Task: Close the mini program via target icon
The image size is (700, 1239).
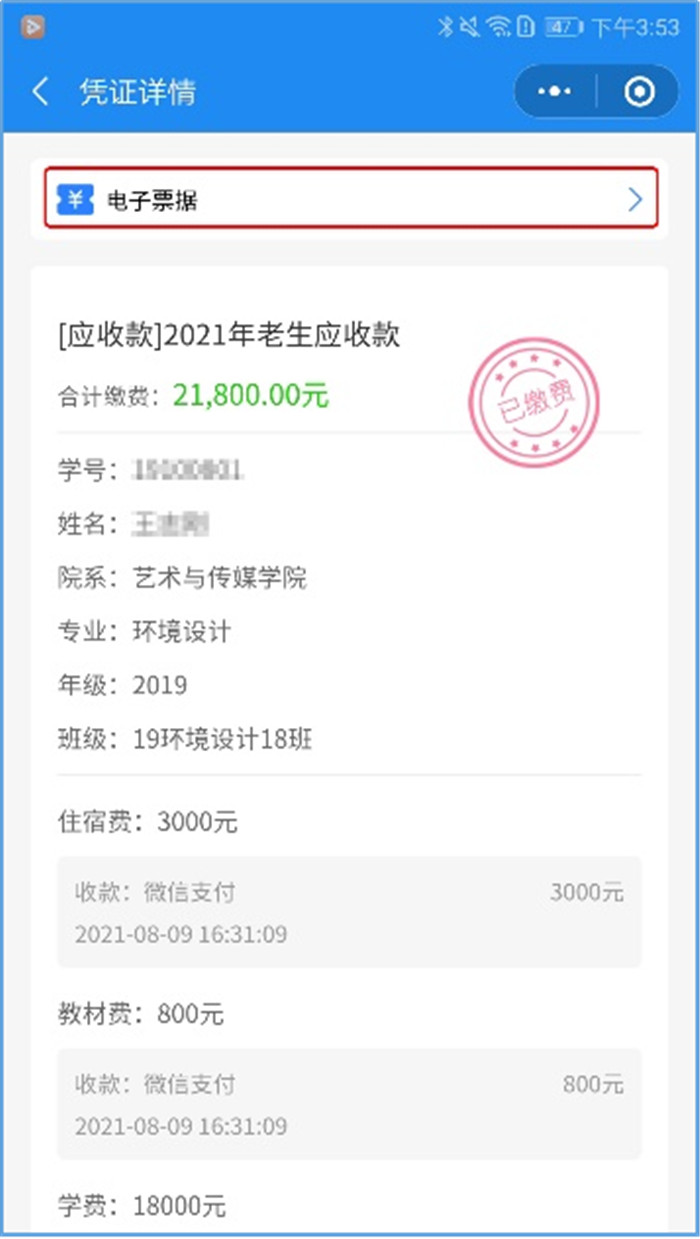Action: (639, 92)
